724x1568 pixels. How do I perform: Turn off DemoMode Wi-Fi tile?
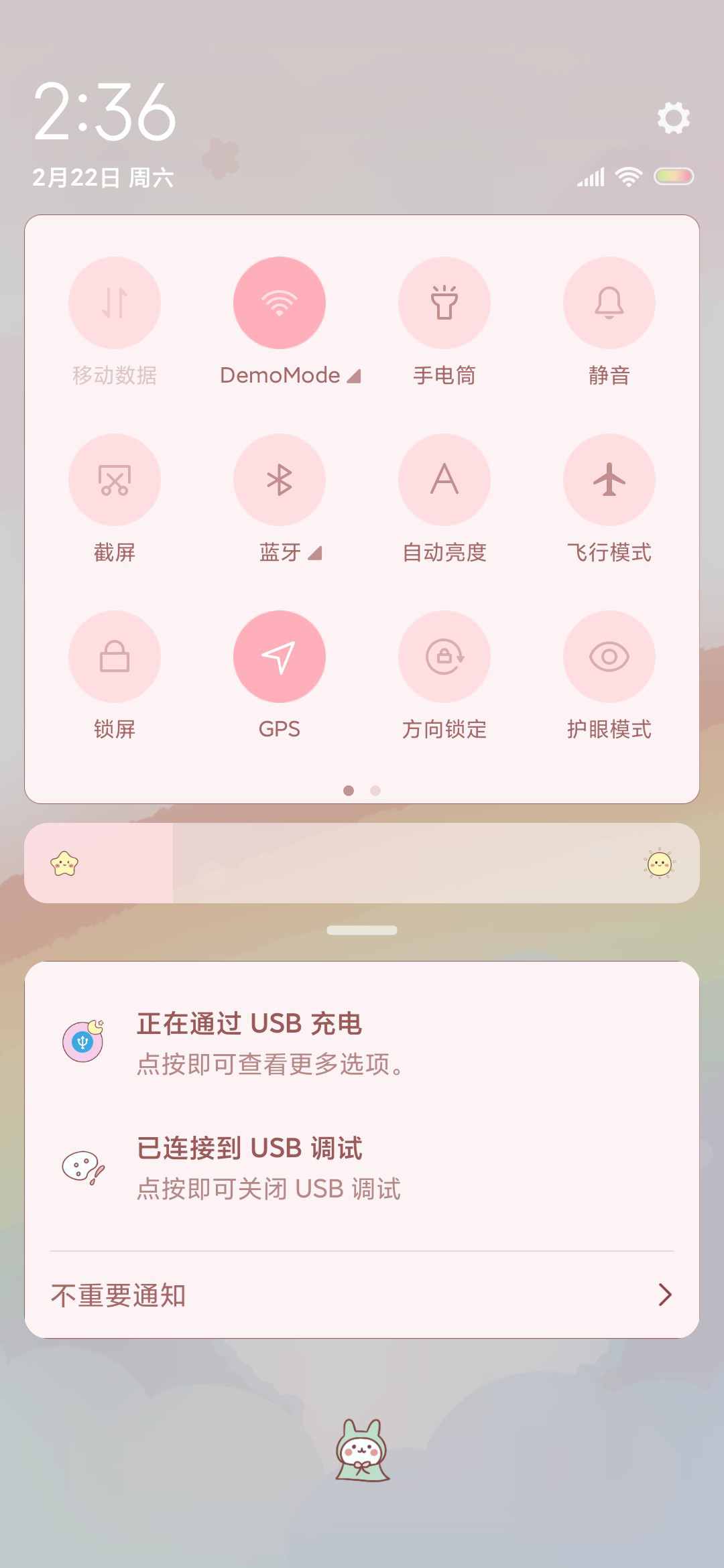[x=280, y=303]
